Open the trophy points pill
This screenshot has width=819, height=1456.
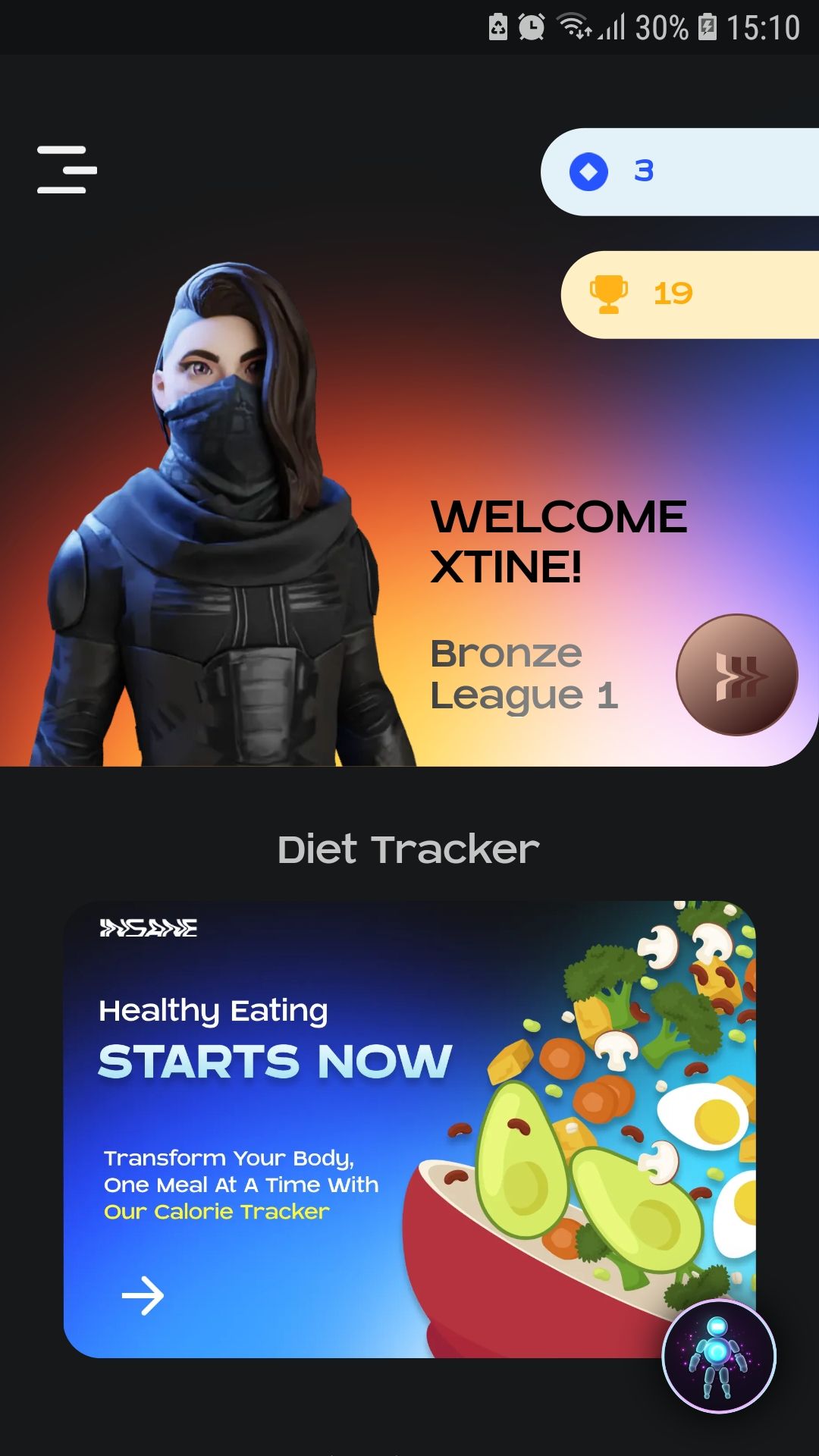tap(689, 294)
